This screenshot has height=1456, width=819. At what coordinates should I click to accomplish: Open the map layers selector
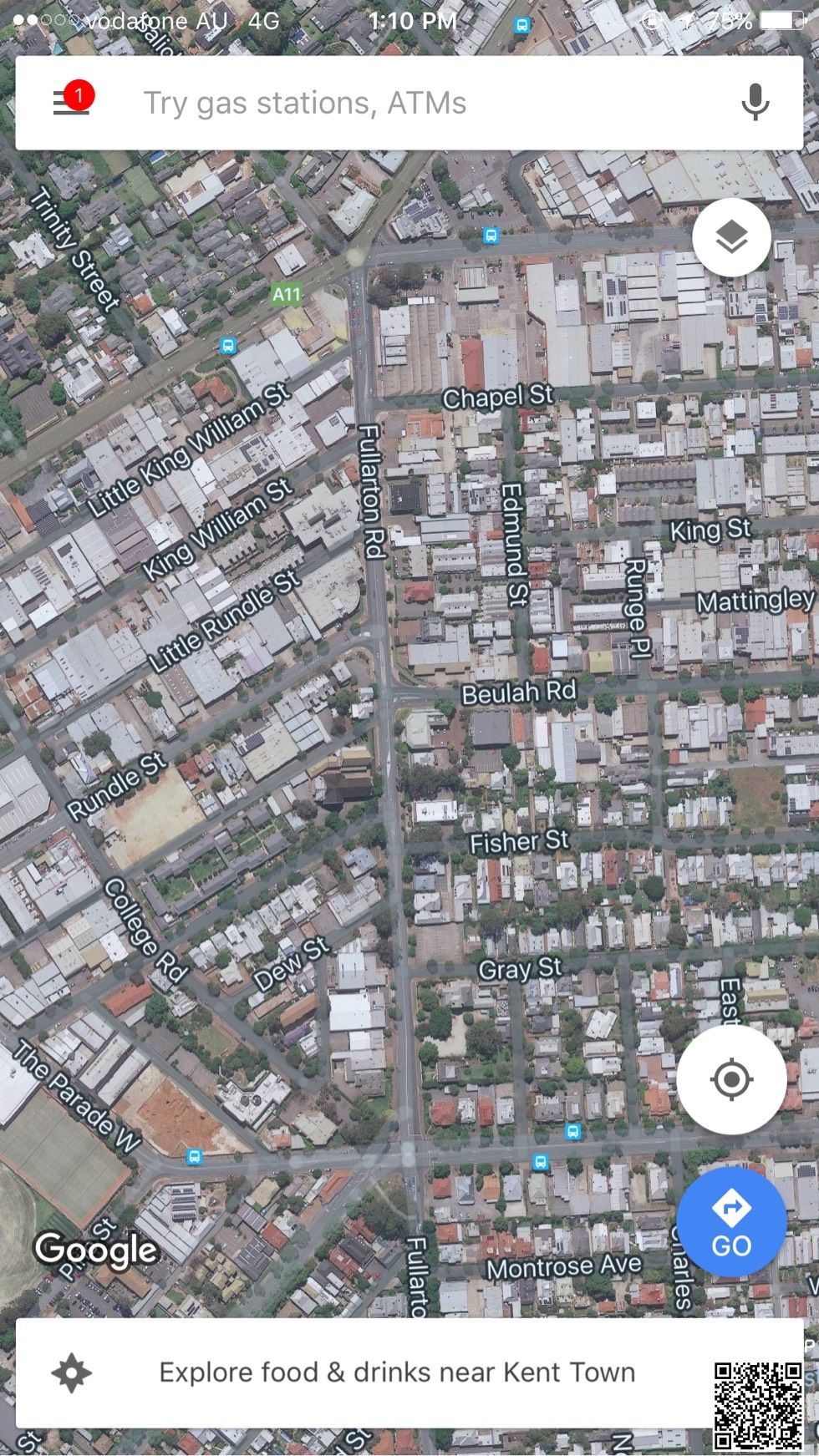click(x=731, y=238)
